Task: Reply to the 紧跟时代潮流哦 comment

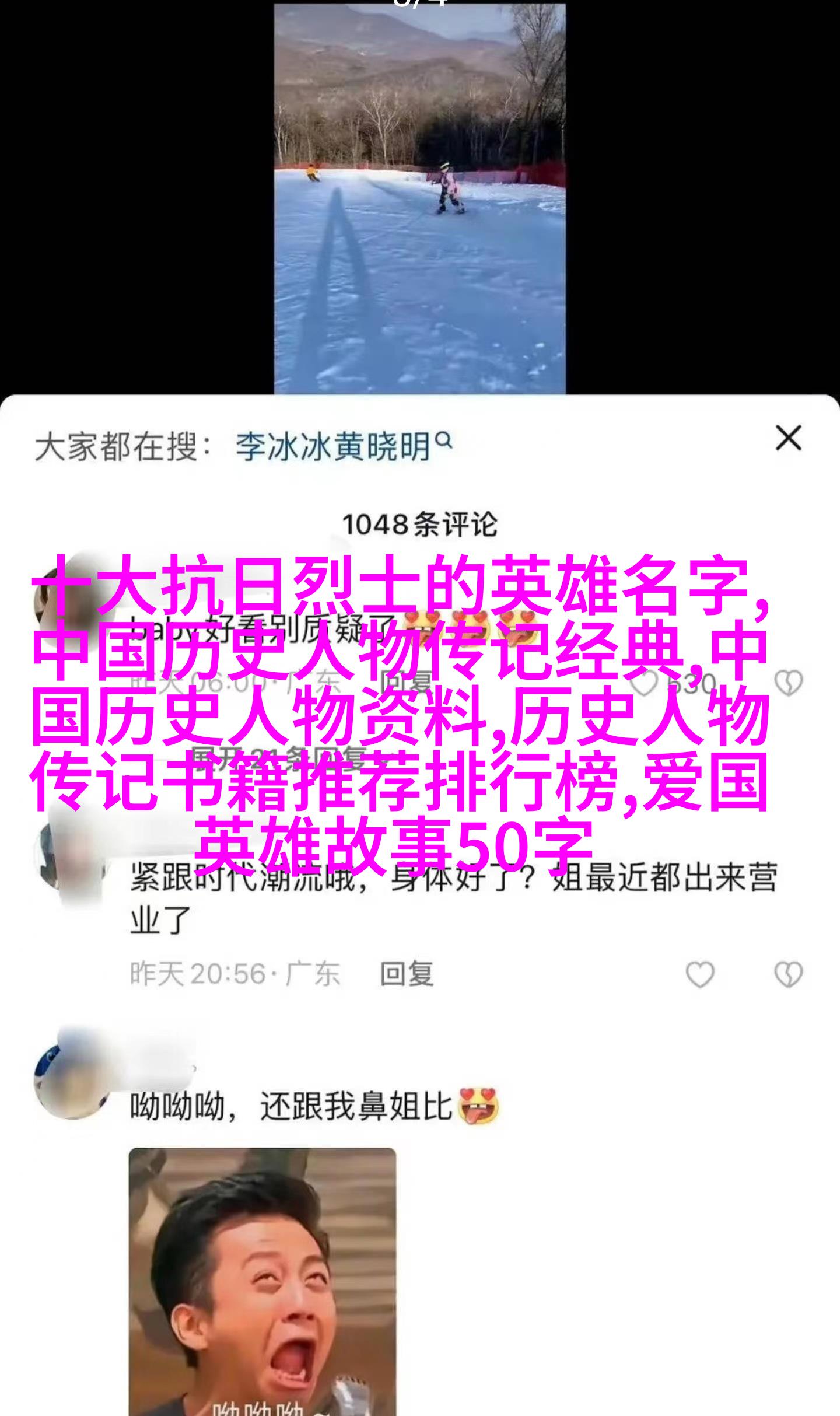Action: 407,974
